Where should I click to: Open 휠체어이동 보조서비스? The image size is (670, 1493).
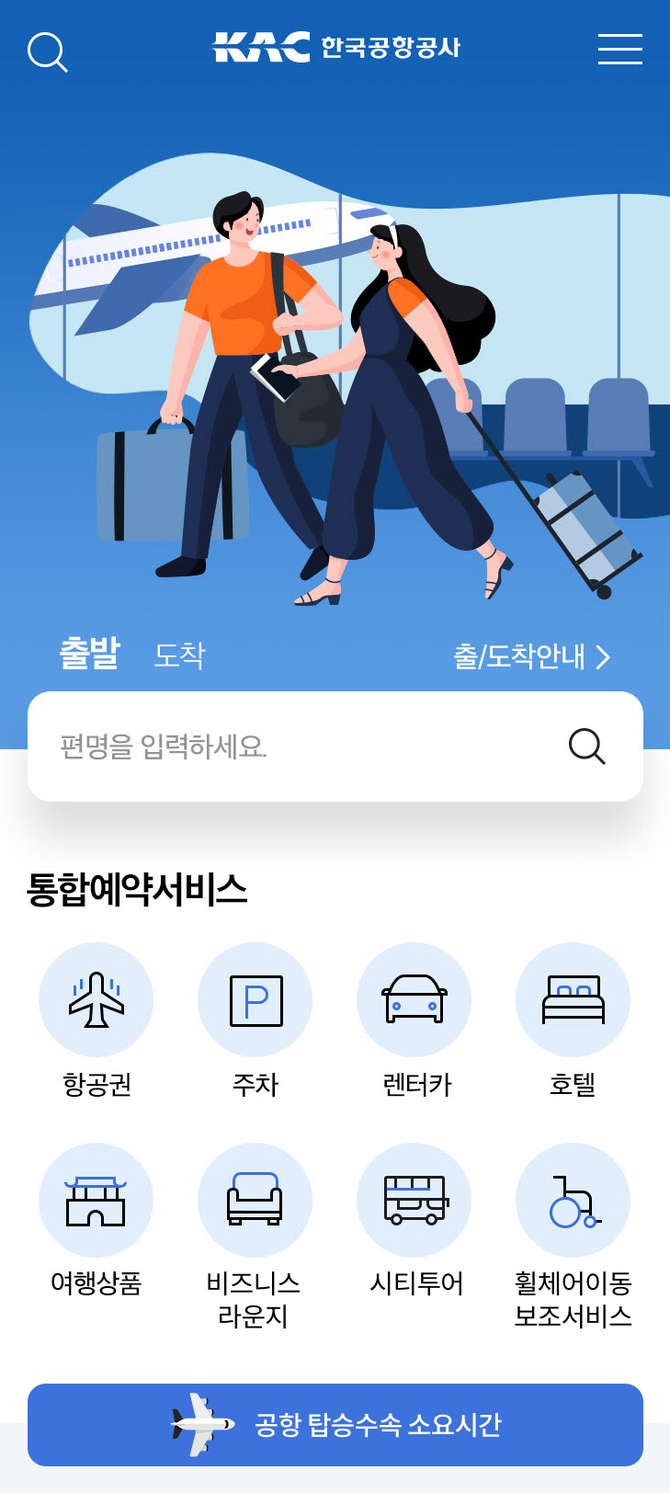pos(573,1201)
